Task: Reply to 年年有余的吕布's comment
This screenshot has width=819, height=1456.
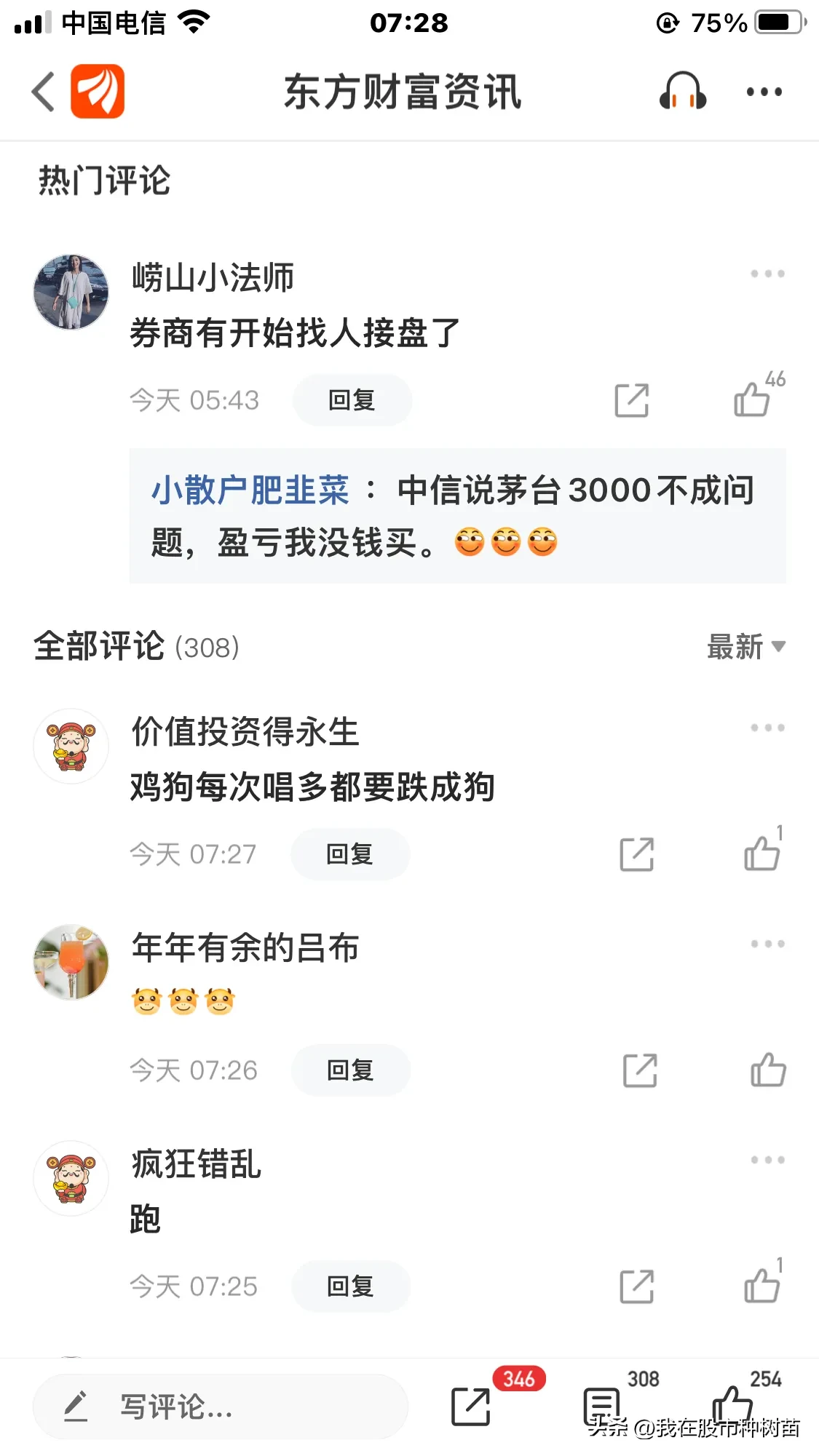Action: 350,1070
